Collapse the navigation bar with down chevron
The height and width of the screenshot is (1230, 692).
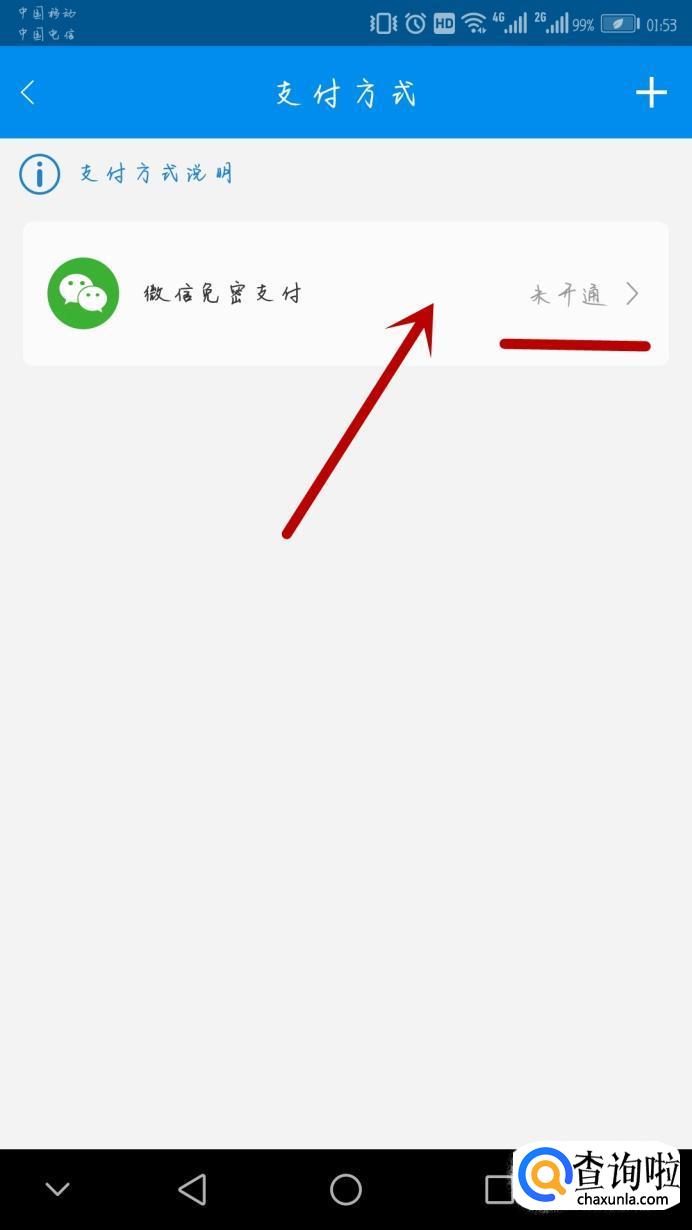(x=58, y=1189)
